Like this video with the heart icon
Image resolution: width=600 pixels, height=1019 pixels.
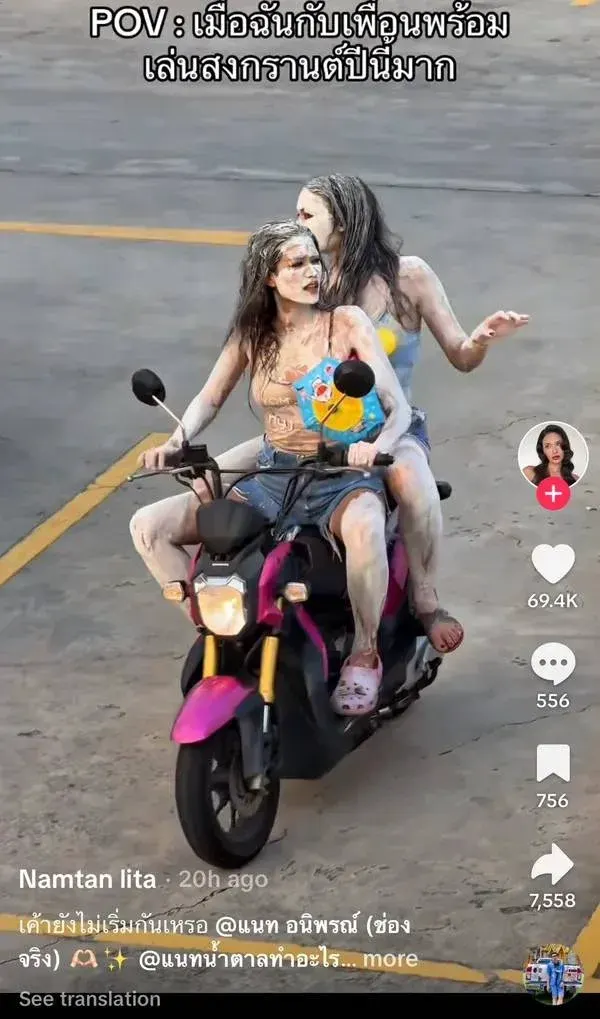(552, 564)
